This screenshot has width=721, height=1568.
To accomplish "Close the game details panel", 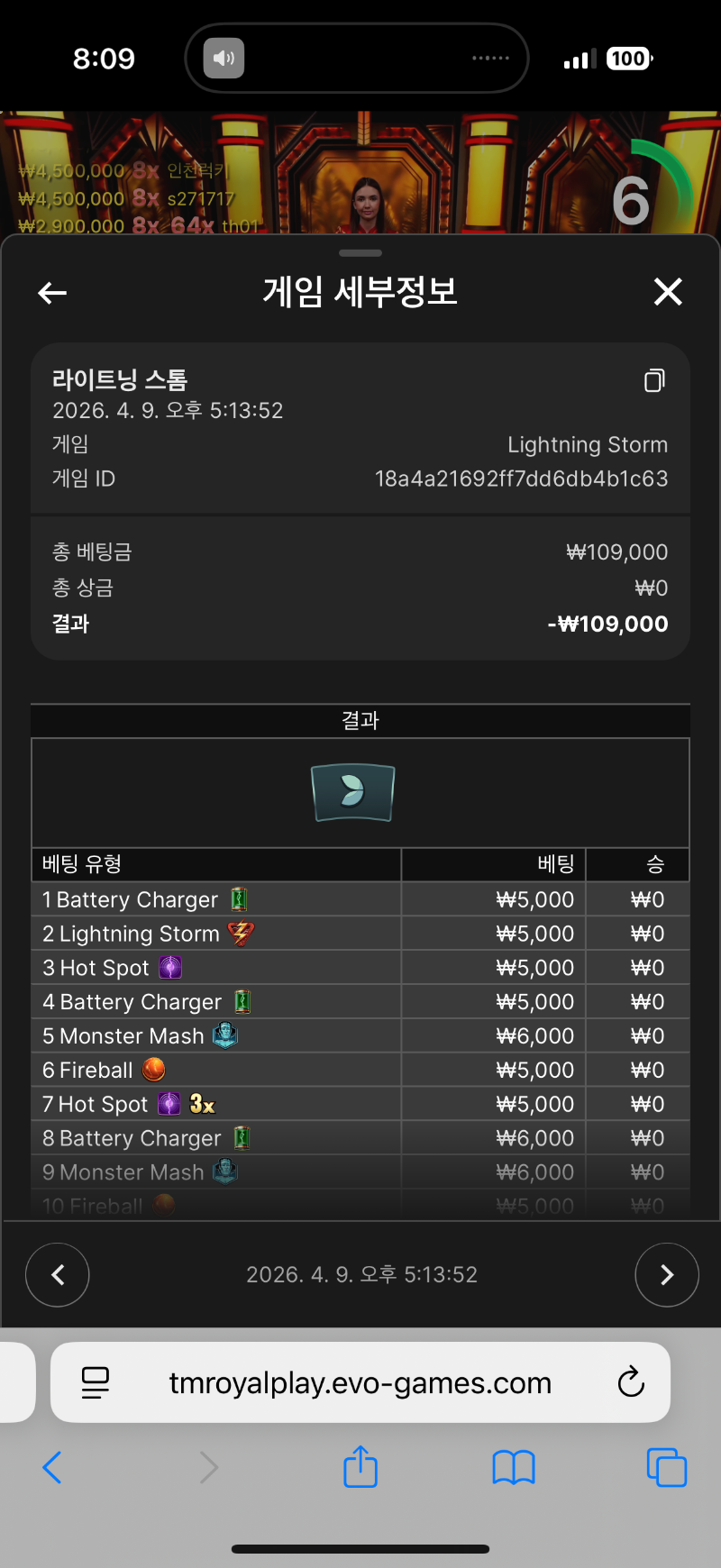I will 668,292.
